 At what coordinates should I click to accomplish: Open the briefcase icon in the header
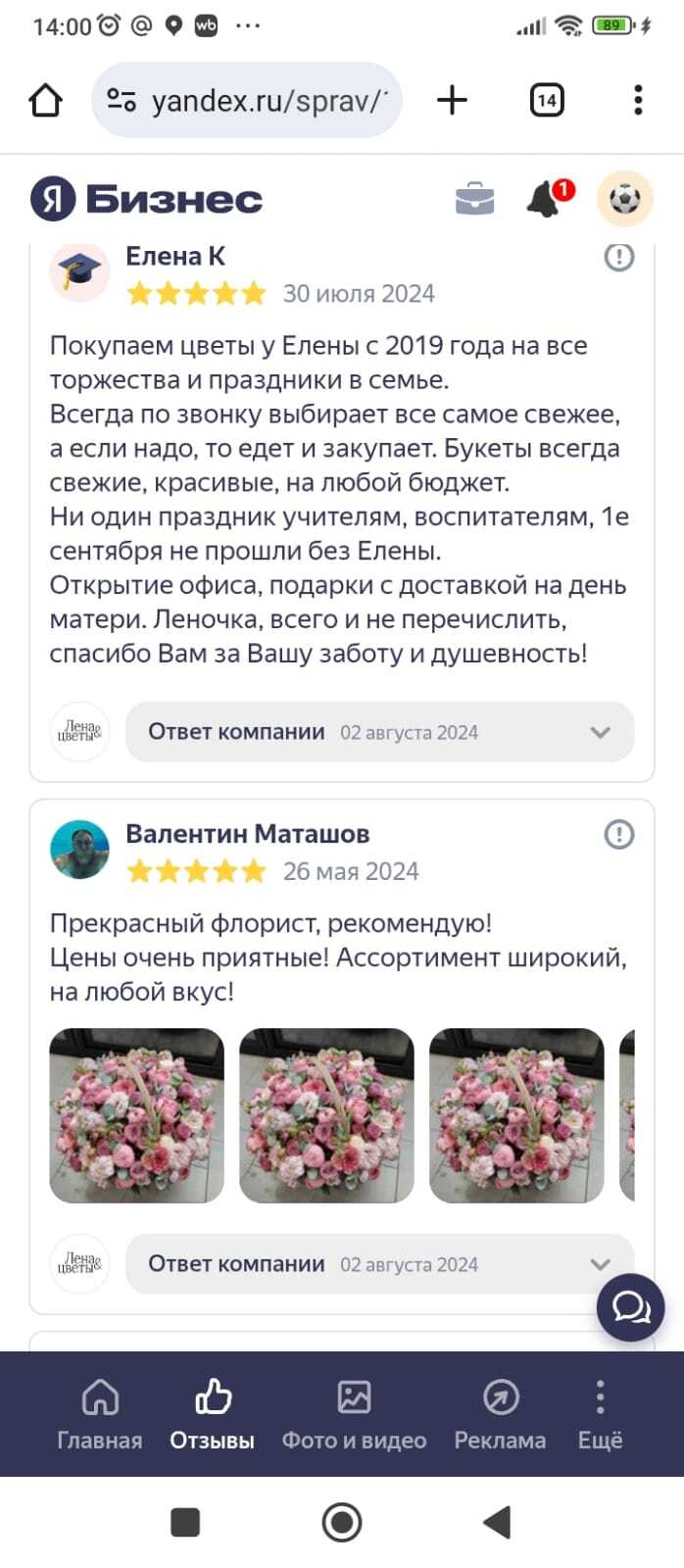(x=475, y=199)
